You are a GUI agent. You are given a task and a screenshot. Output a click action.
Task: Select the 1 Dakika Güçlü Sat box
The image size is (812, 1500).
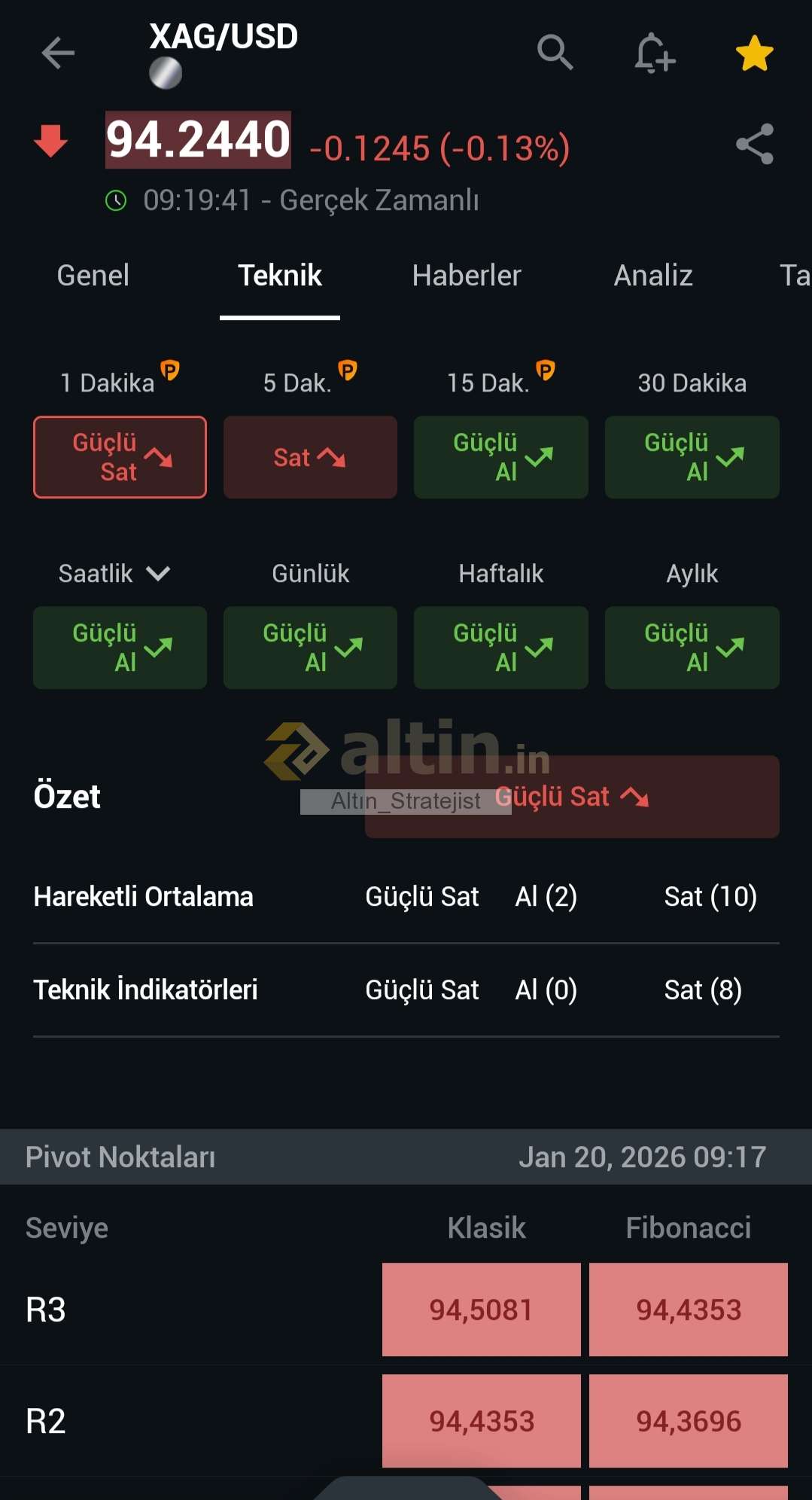click(x=120, y=457)
